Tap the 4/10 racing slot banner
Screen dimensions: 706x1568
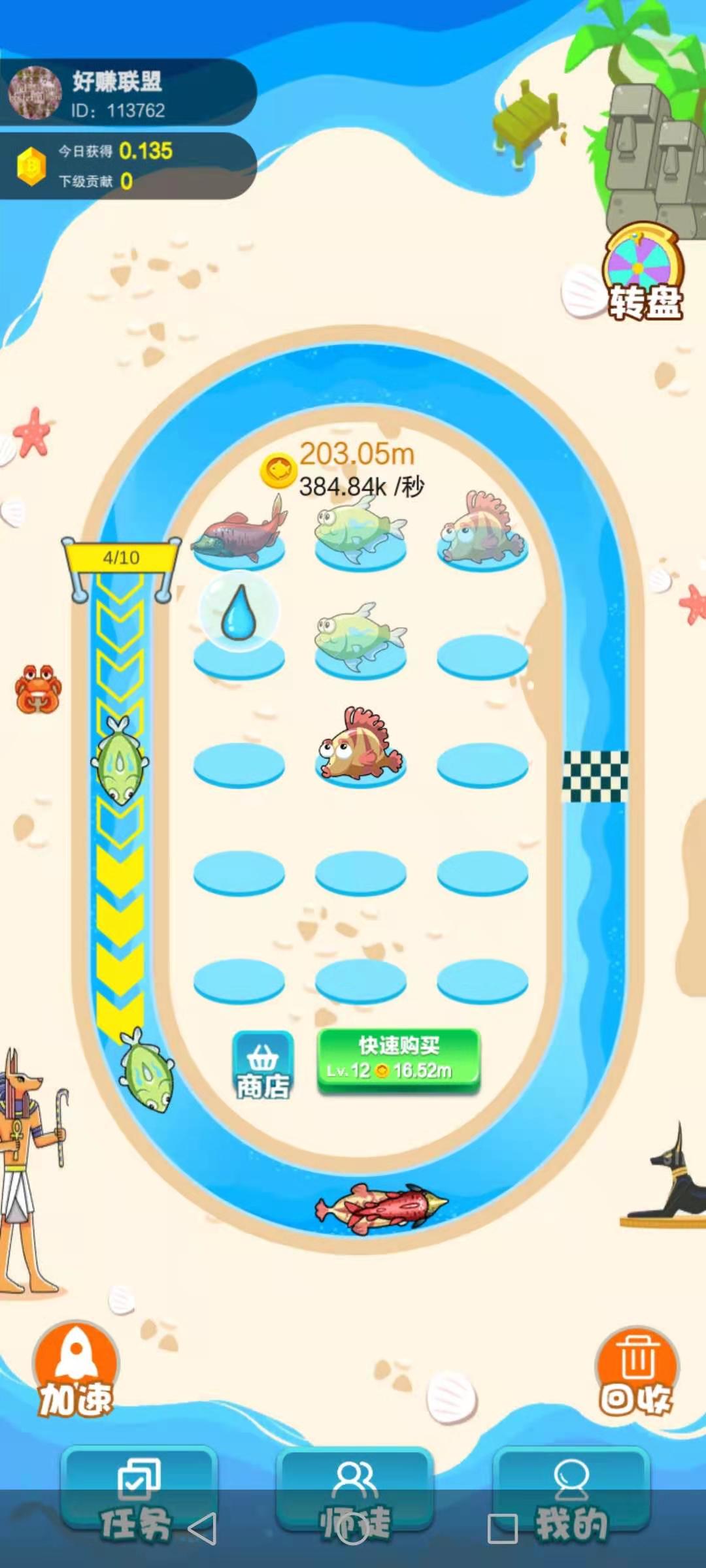pyautogui.click(x=121, y=557)
